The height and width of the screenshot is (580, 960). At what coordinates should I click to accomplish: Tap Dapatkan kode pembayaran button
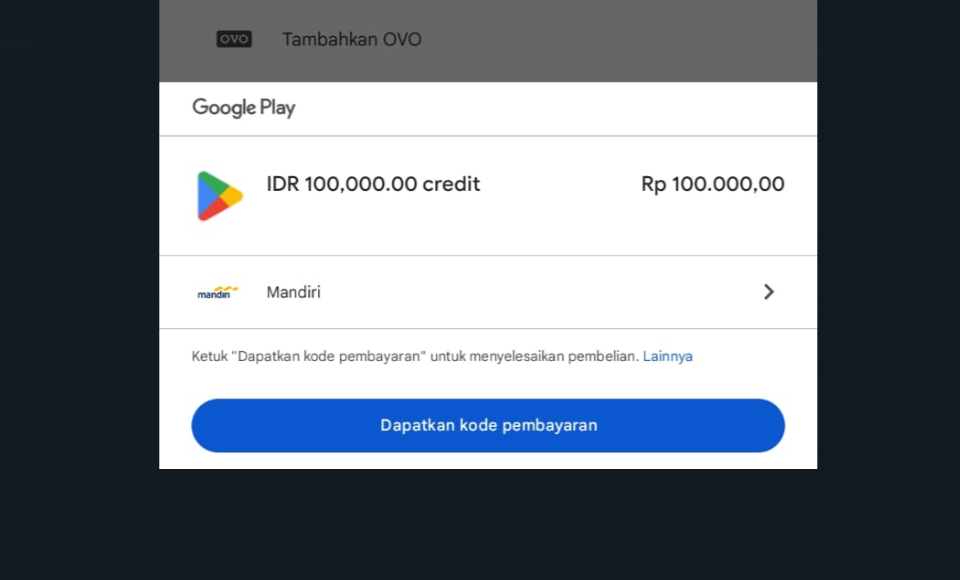(x=488, y=425)
